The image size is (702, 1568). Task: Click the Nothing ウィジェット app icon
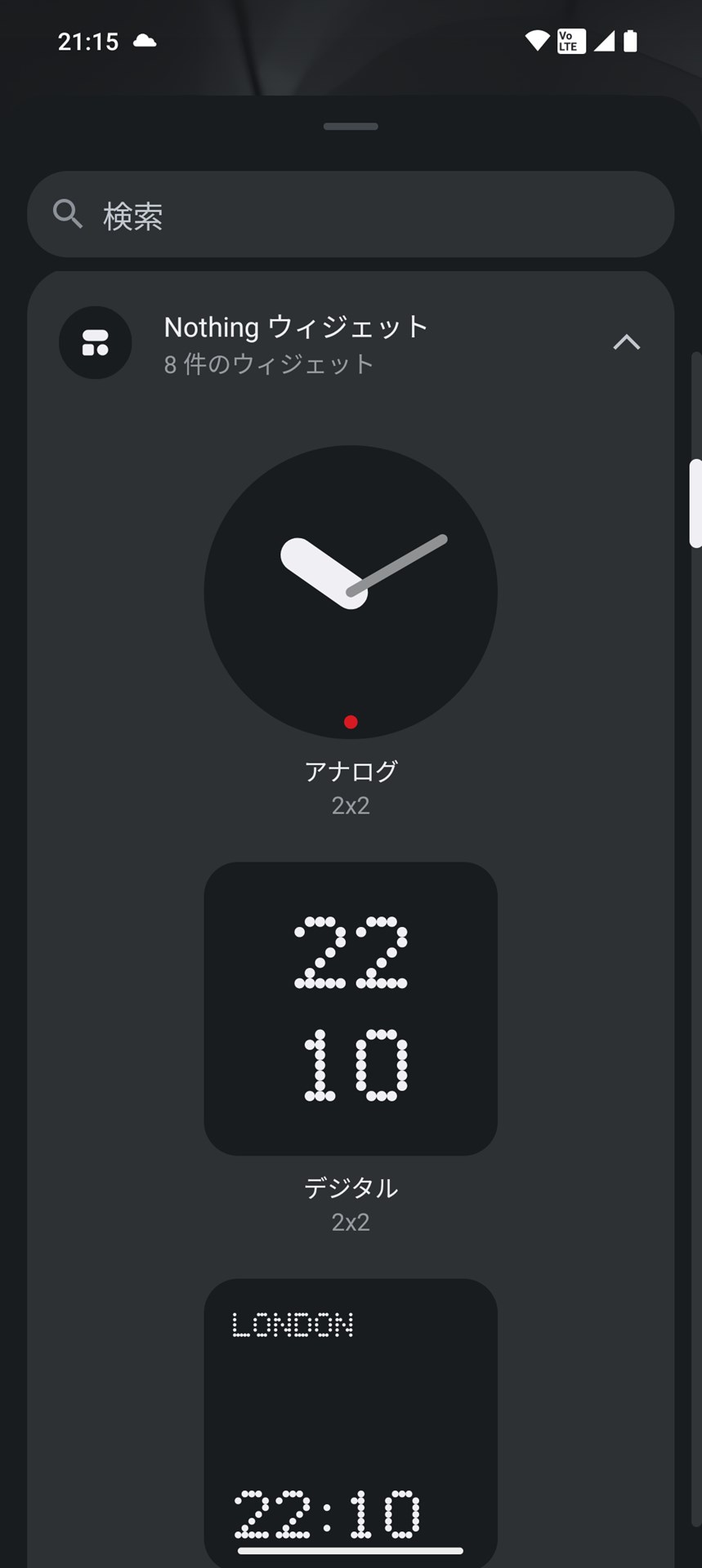[x=95, y=343]
